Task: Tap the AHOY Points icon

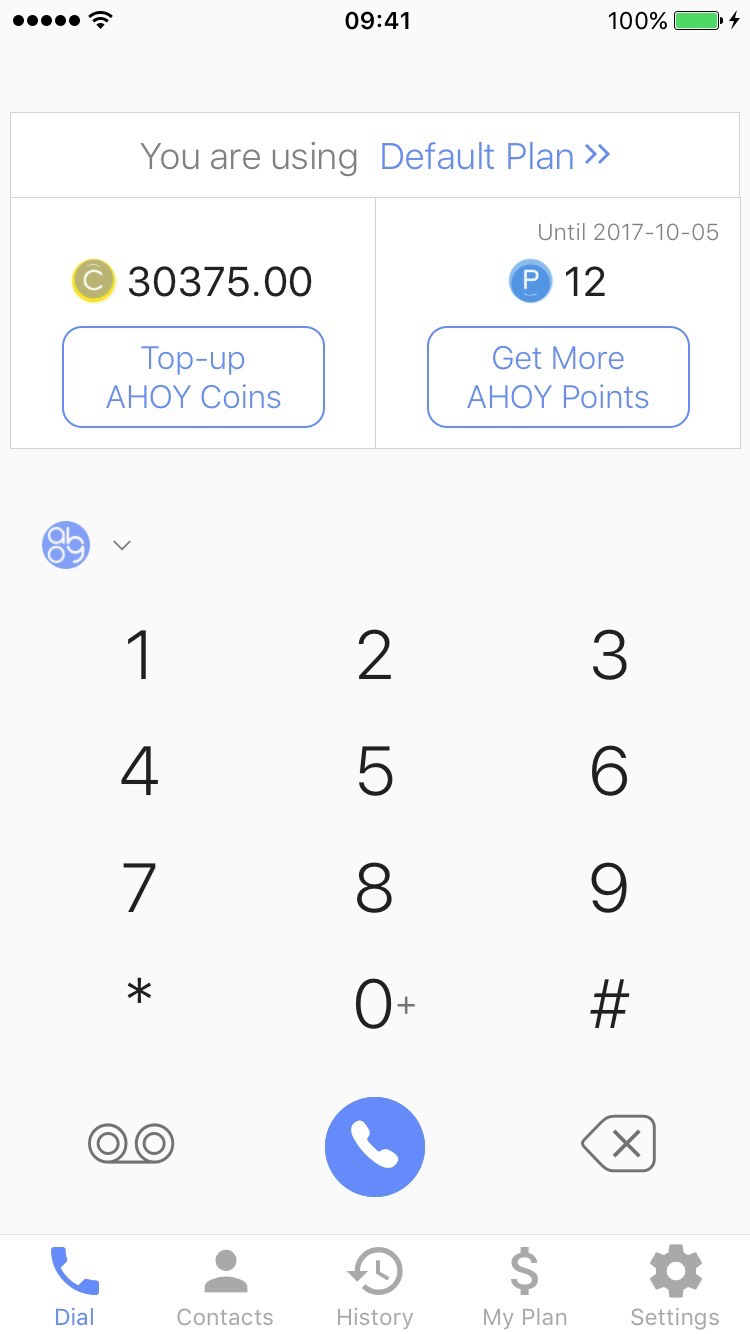Action: [x=530, y=281]
